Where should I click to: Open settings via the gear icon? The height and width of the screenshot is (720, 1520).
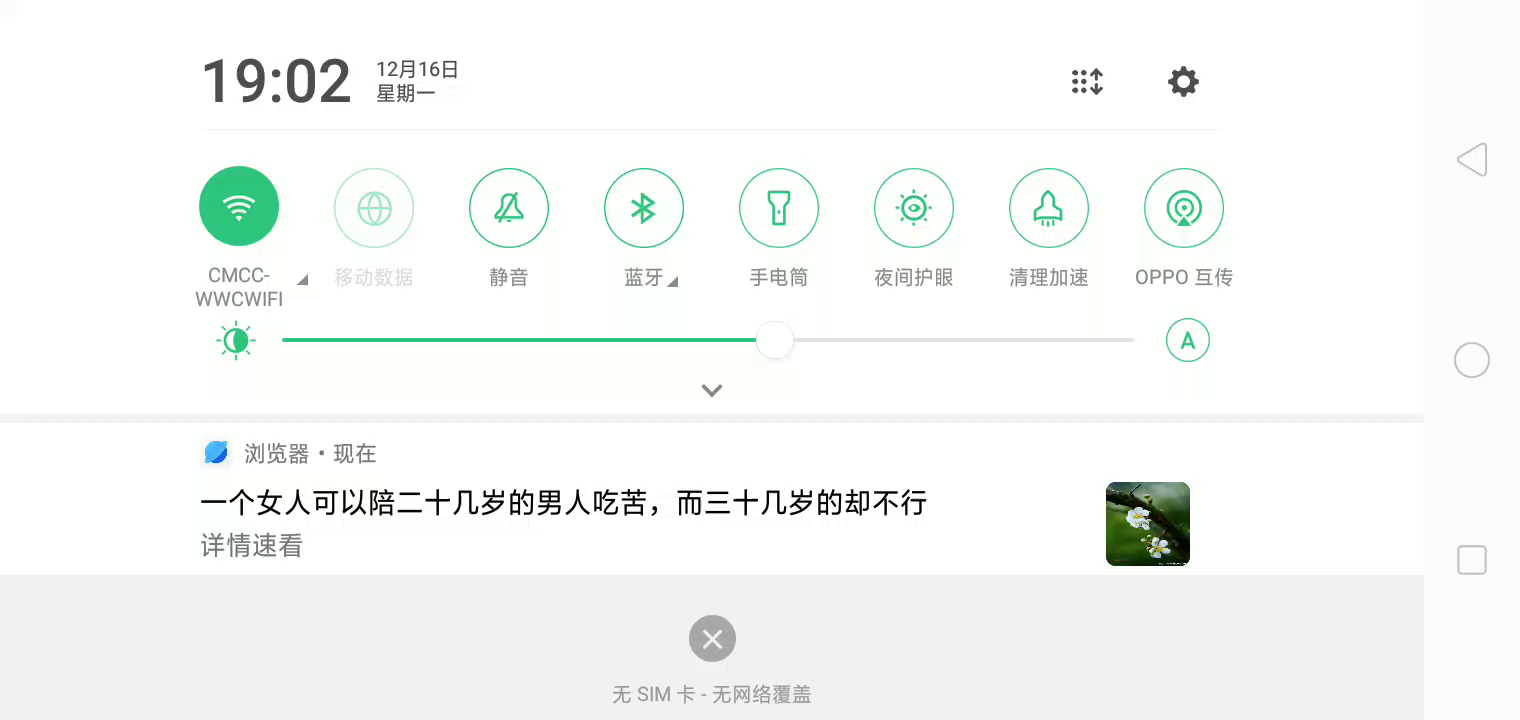click(x=1183, y=82)
